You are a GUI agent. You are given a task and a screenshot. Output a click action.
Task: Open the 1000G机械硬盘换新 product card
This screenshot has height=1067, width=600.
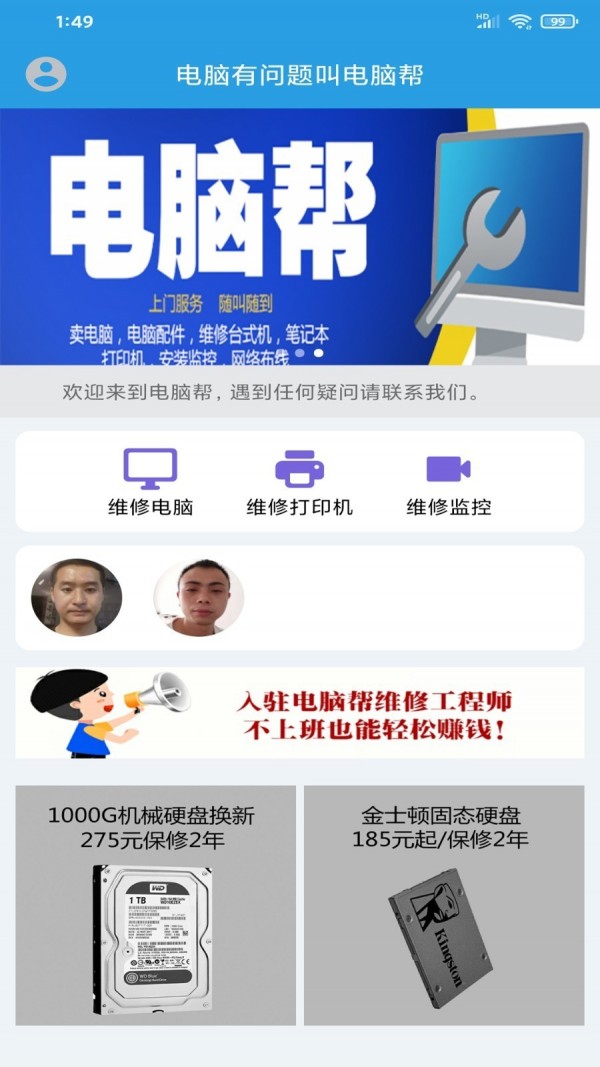coord(155,905)
